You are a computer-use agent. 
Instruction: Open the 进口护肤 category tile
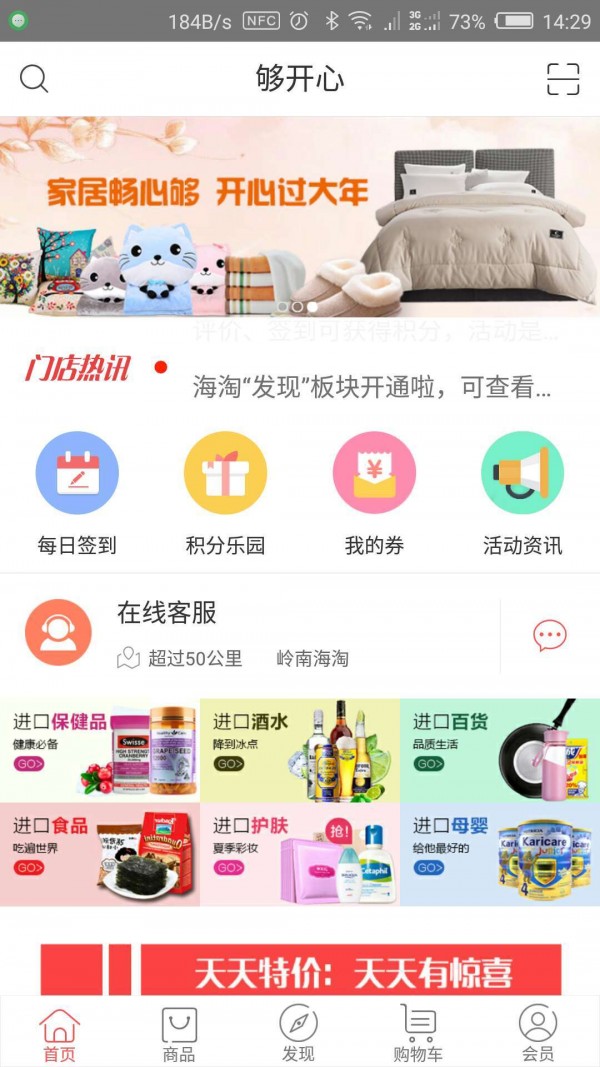300,854
